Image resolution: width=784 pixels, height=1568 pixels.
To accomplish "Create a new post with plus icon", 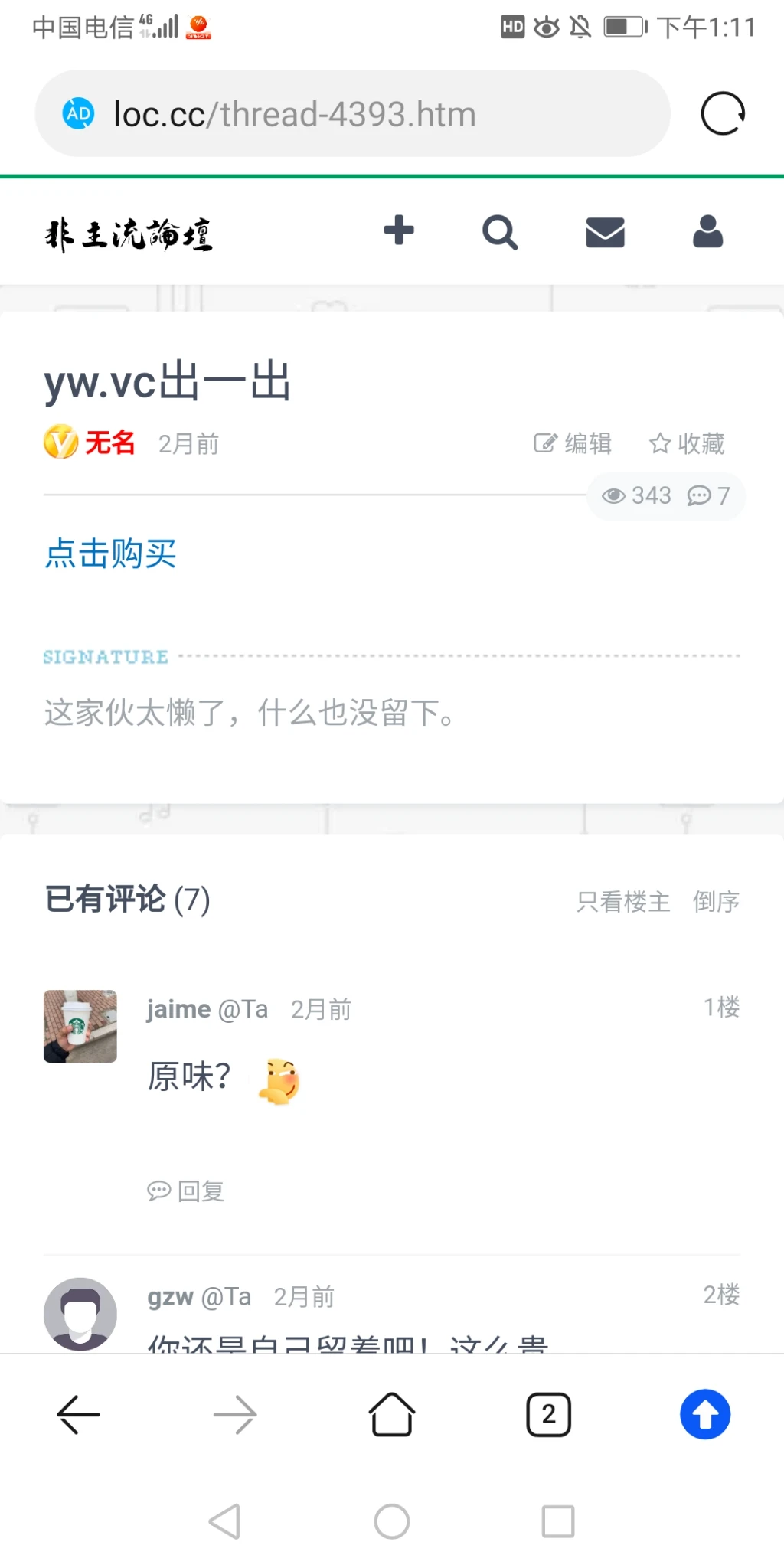I will tap(399, 230).
